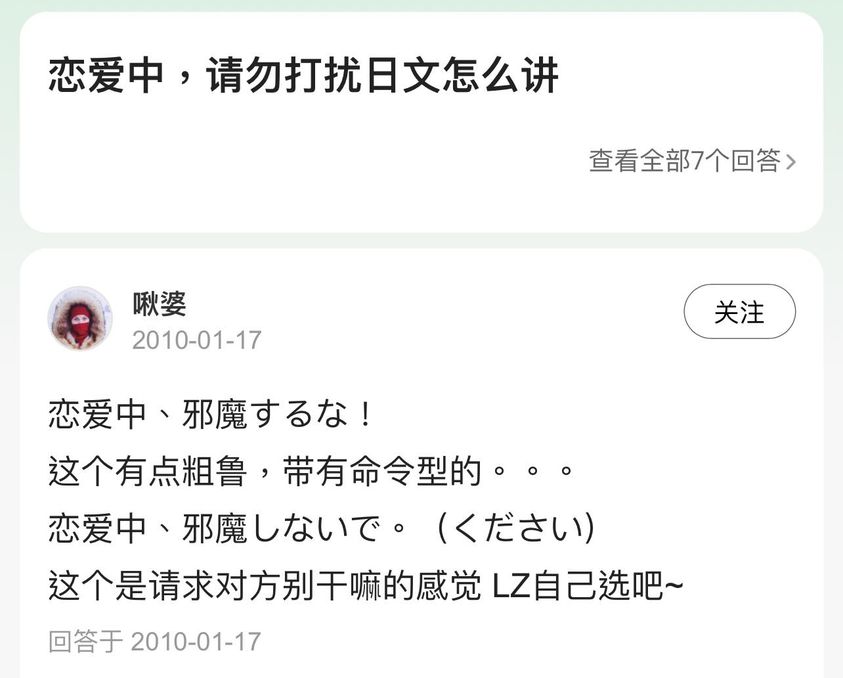The height and width of the screenshot is (678, 843).
Task: Open username 啾婆 profile
Action: 160,303
